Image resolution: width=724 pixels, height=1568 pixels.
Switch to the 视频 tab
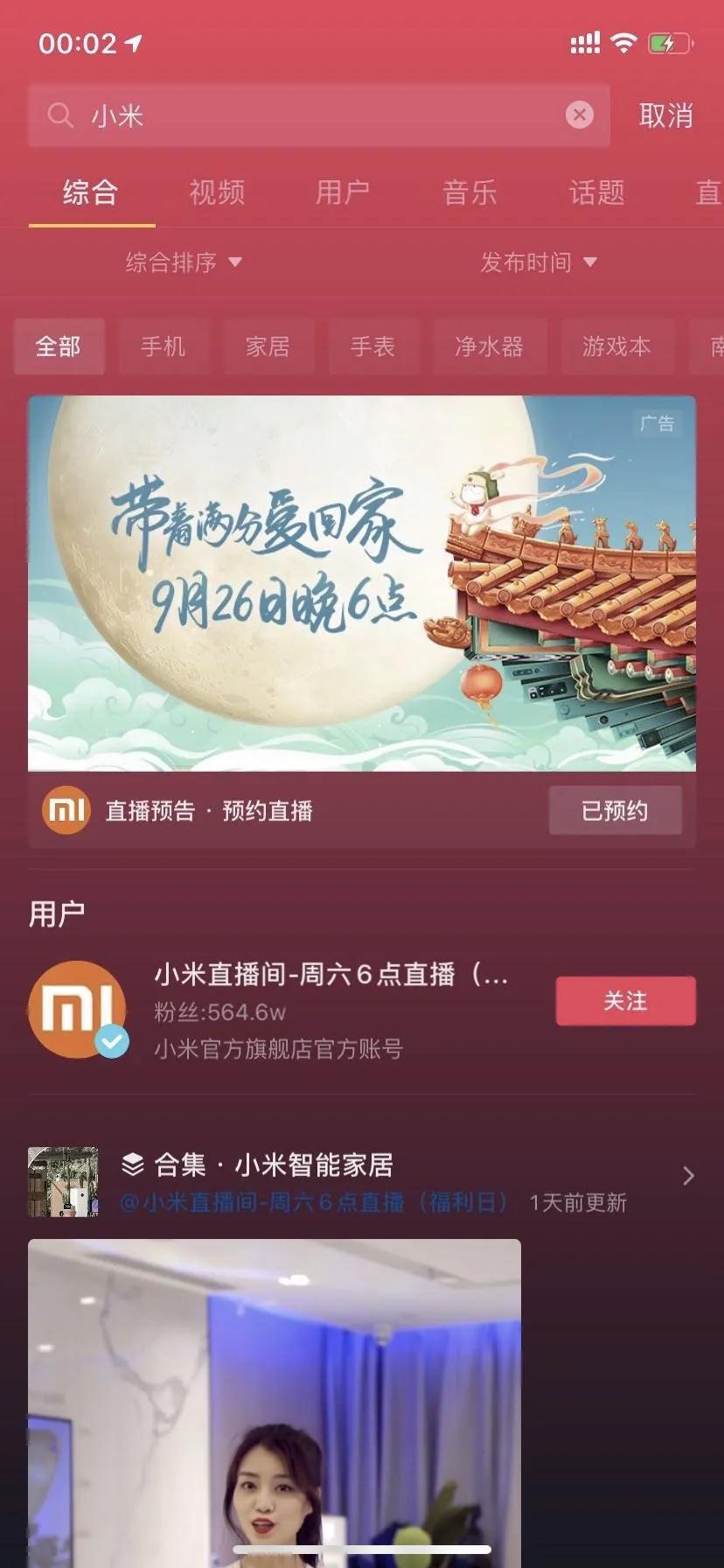(x=217, y=192)
